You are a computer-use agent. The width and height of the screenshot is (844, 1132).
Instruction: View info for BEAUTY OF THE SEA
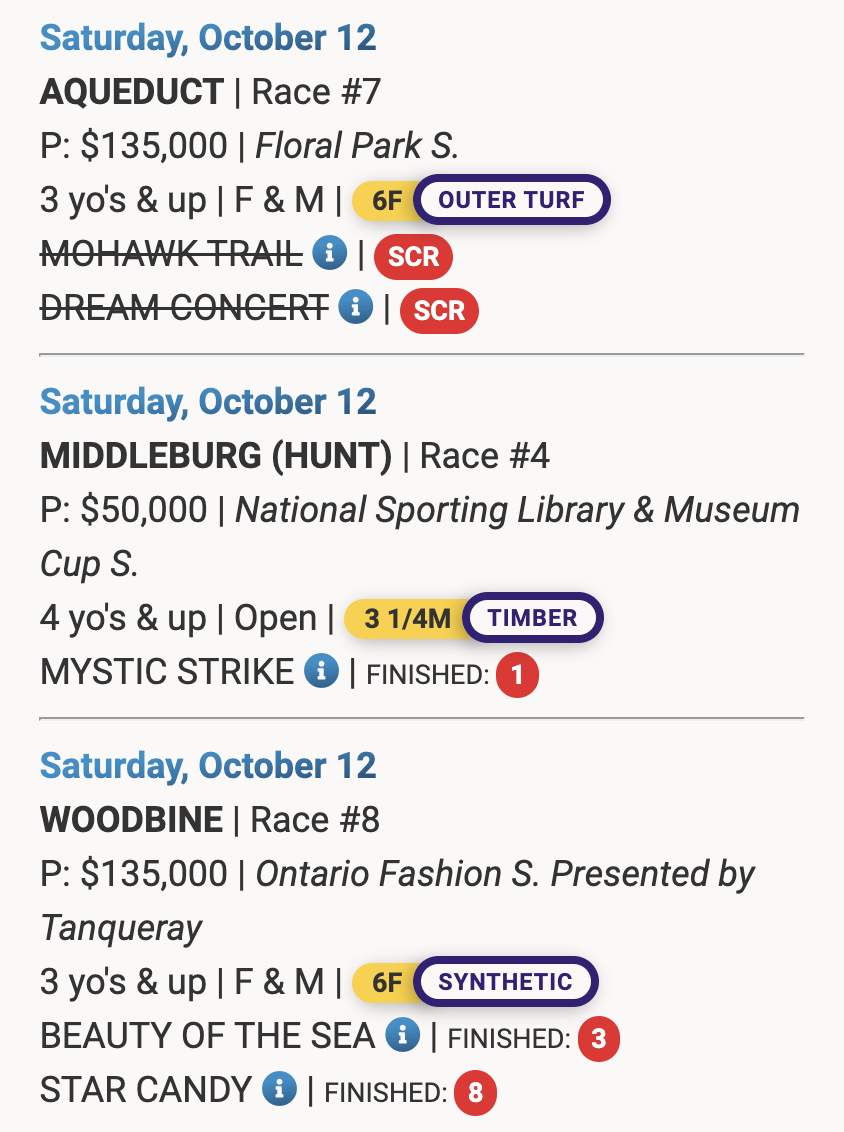[x=402, y=1035]
